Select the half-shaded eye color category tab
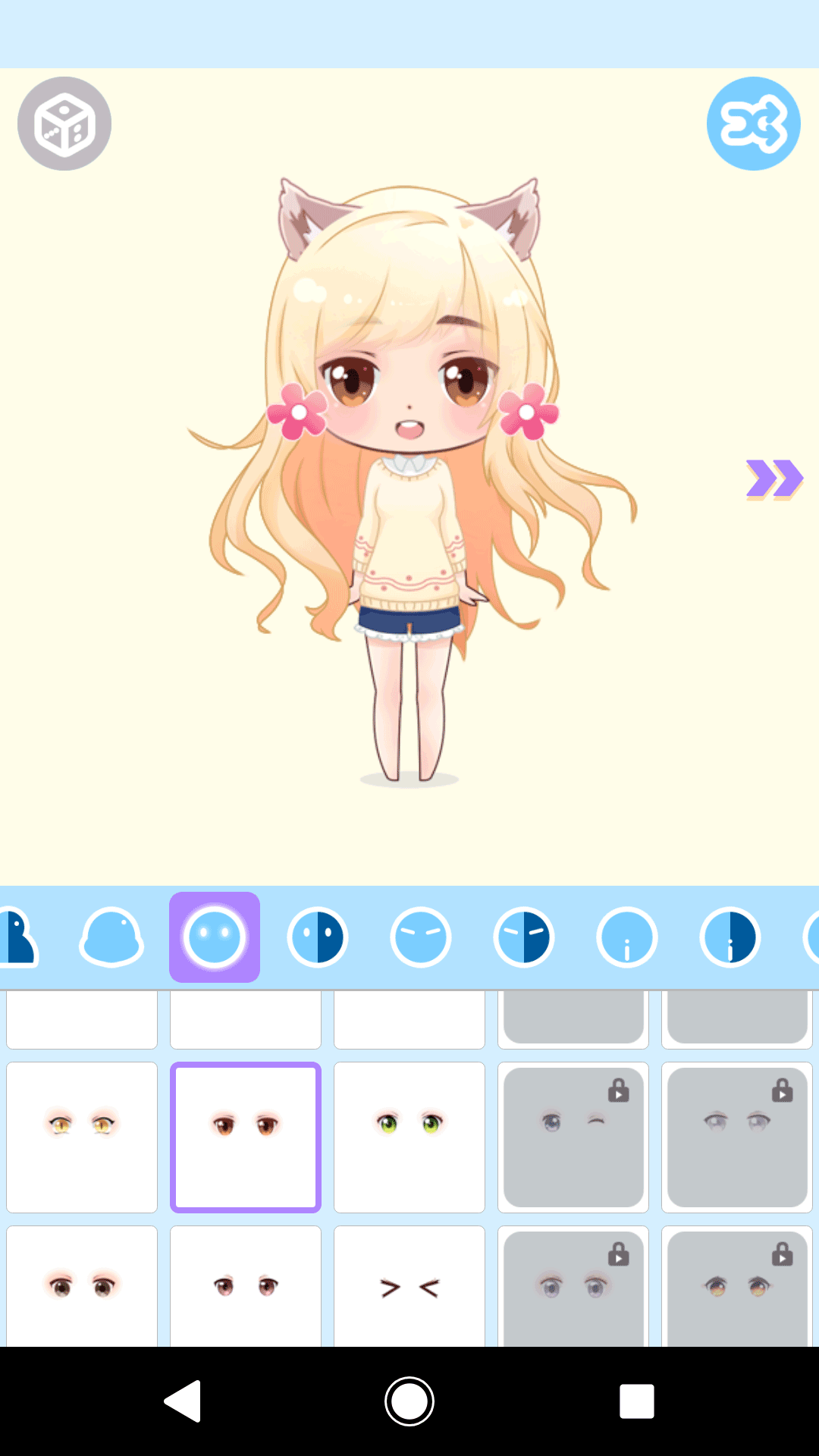Image resolution: width=819 pixels, height=1456 pixels. [318, 938]
